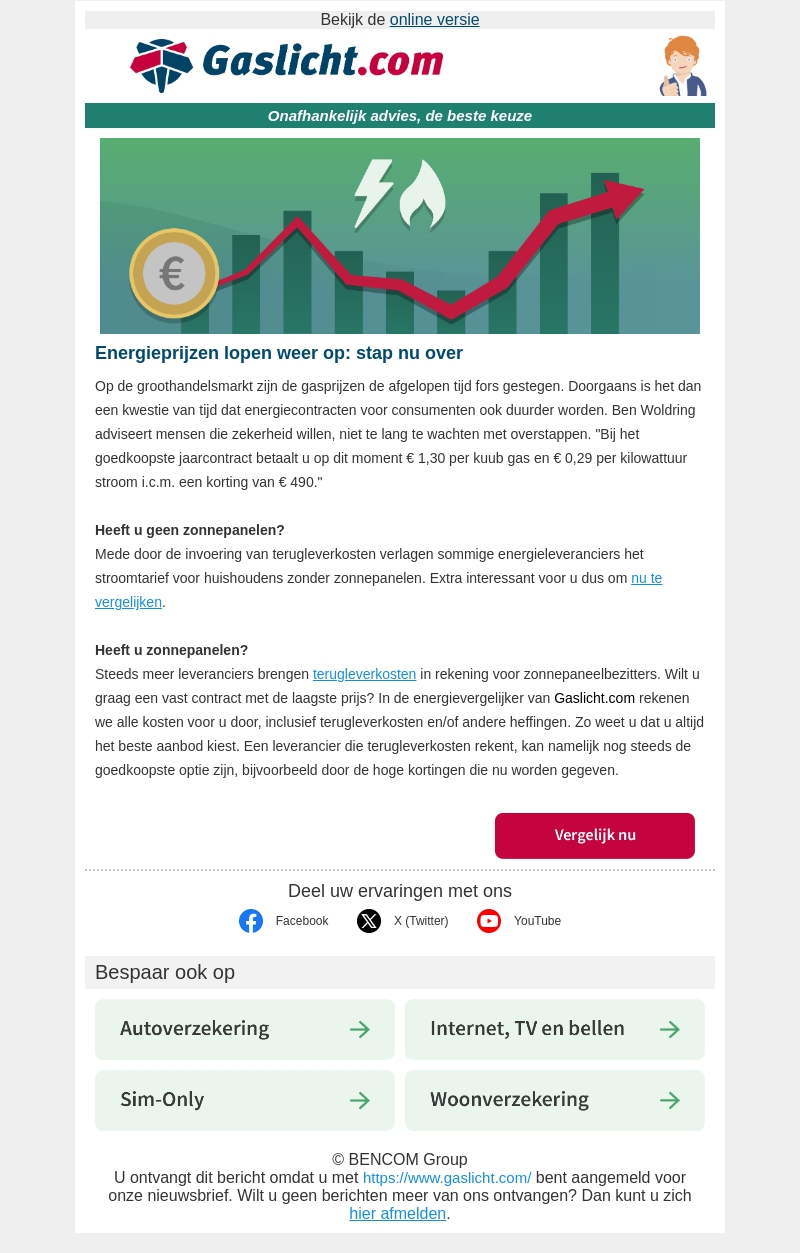
Task: Unsubscribe via 'hier afmelden' link
Action: (x=397, y=1213)
